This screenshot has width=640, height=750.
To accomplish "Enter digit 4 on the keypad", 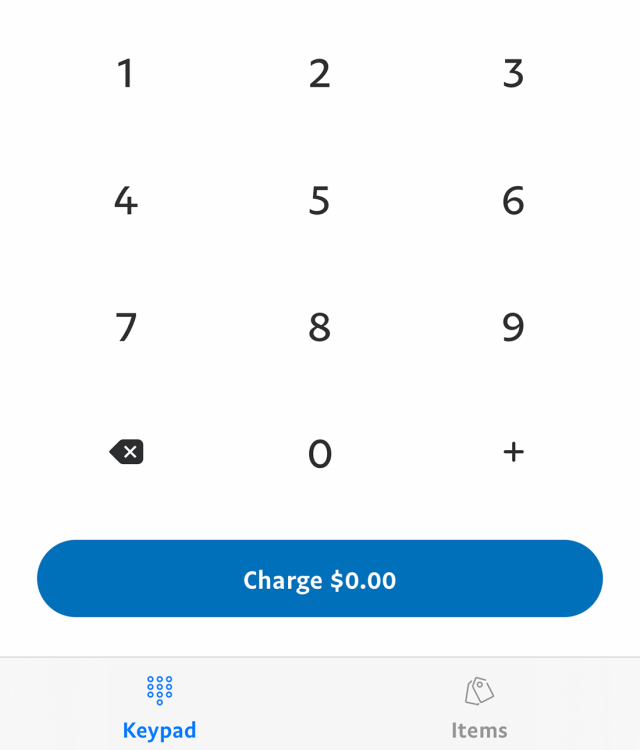I will tap(125, 200).
